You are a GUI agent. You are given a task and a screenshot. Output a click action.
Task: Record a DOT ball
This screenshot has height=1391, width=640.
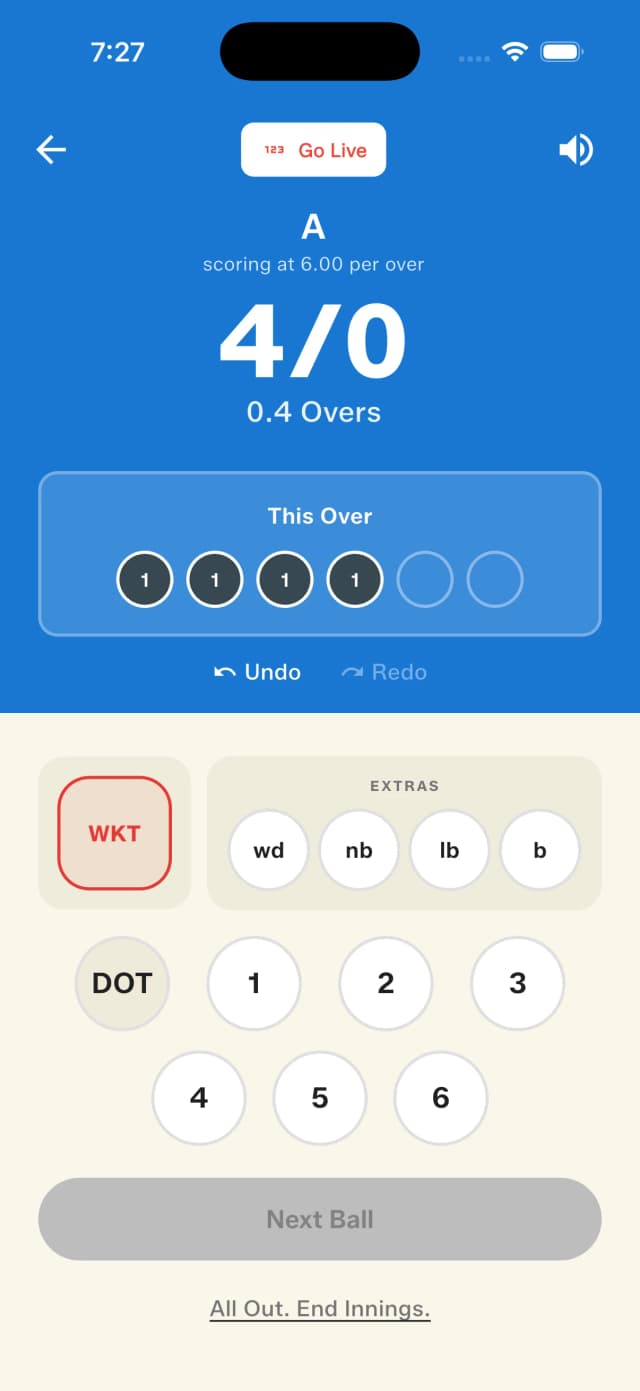[122, 983]
